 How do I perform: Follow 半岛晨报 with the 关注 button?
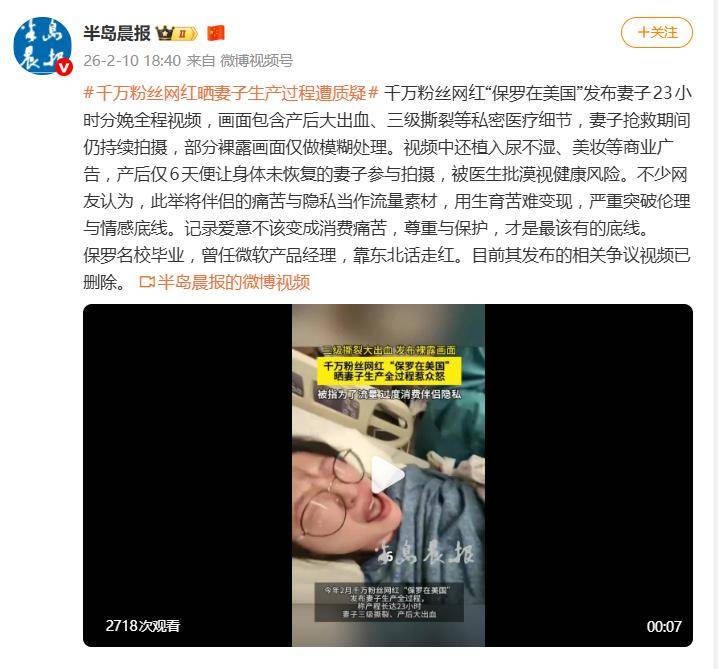pos(656,32)
